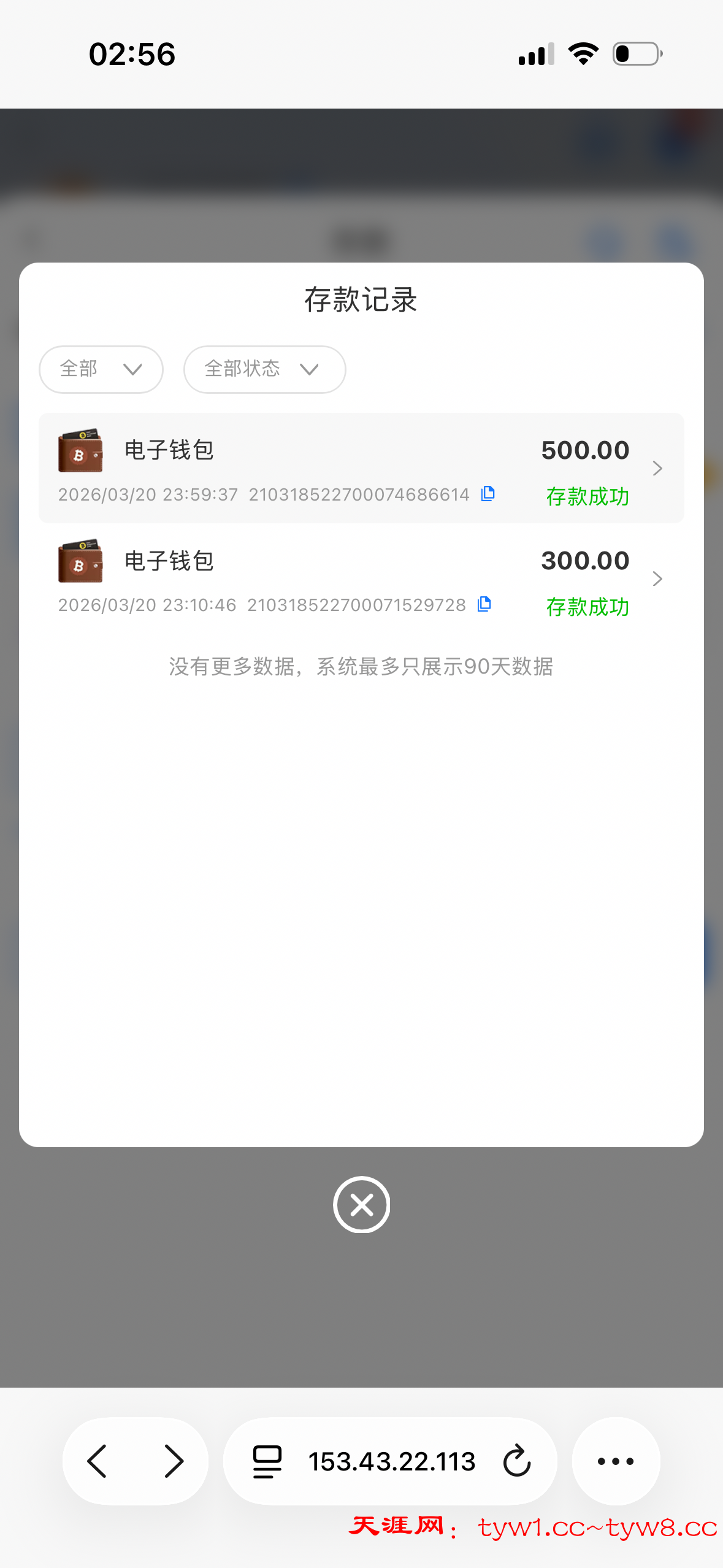The width and height of the screenshot is (723, 1568).
Task: Expand the 全部状态 status dropdown
Action: coord(264,369)
